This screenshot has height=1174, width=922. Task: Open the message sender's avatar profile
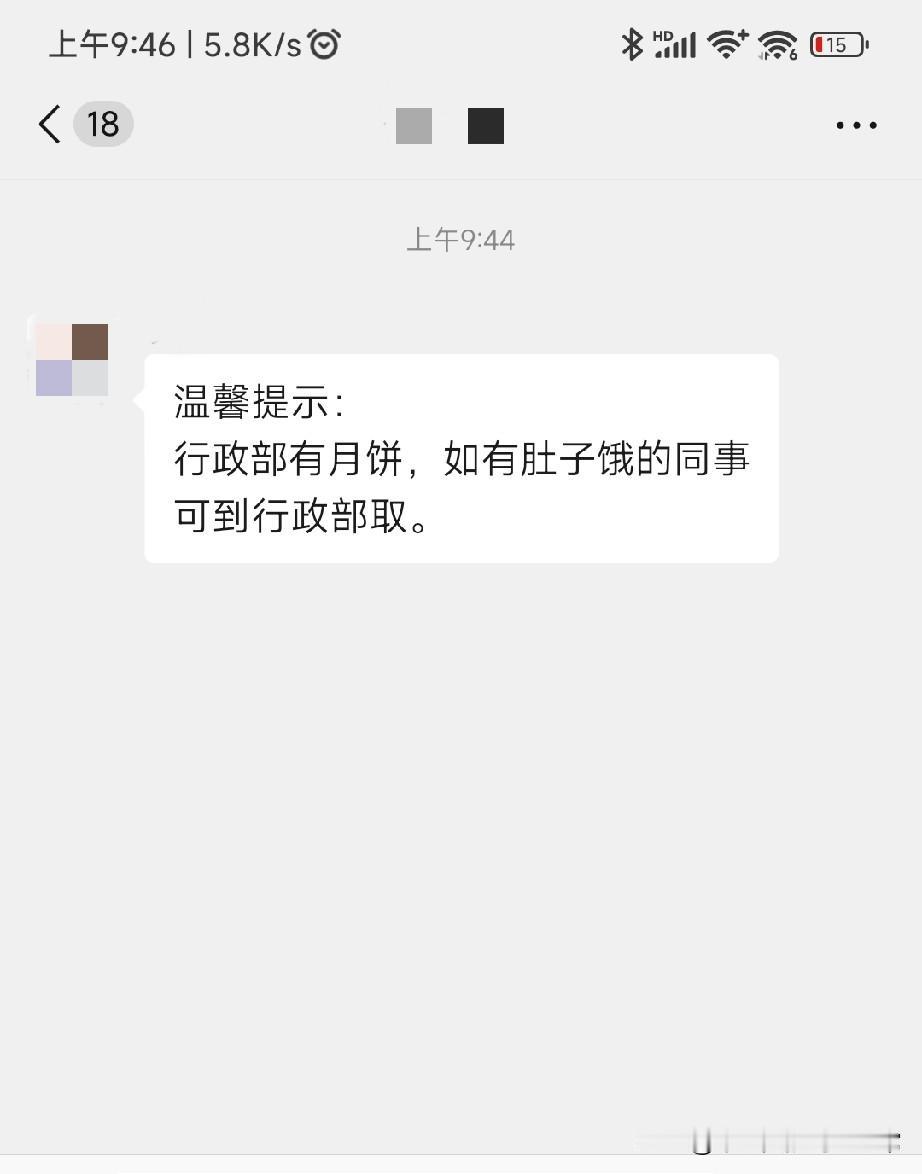tap(71, 360)
